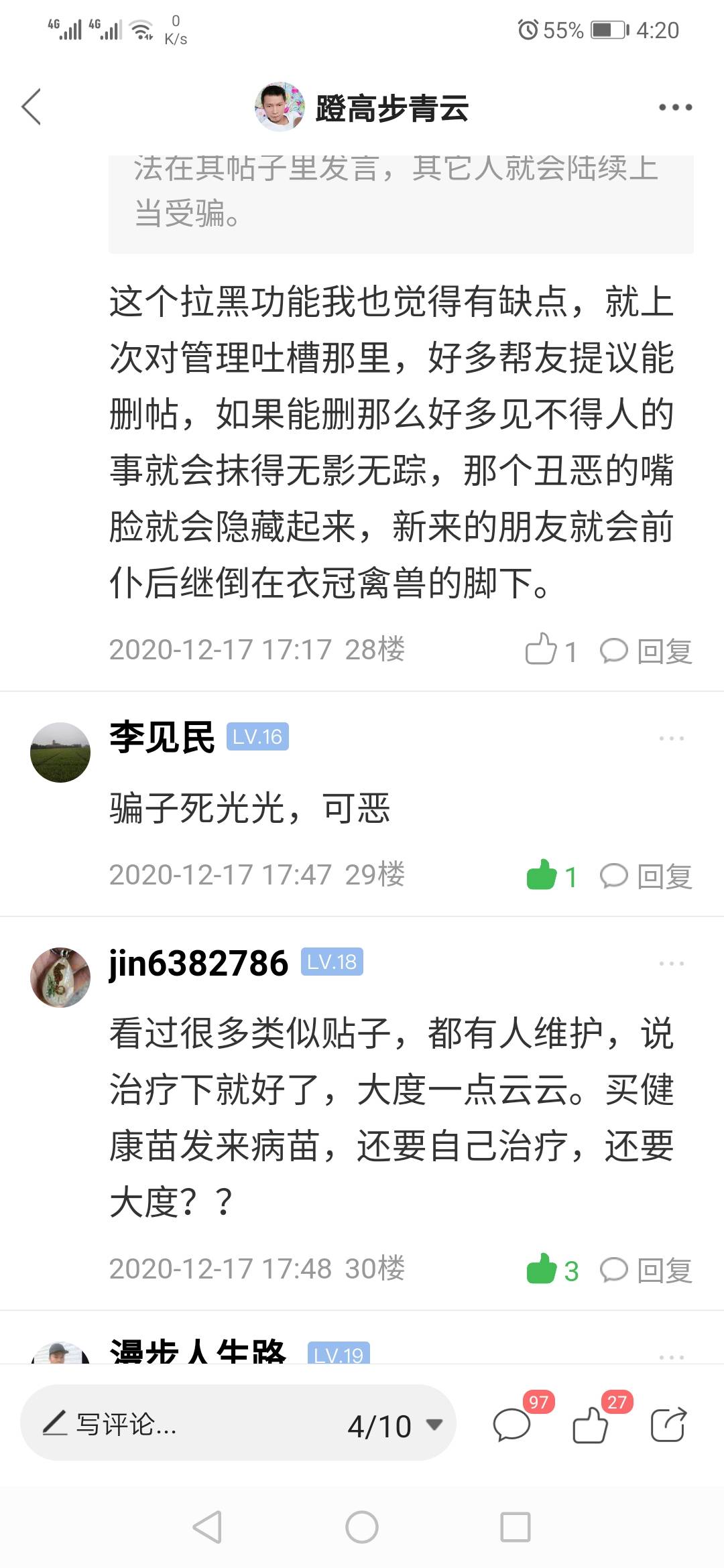Like the post via thumbs-up showing 27
The image size is (724, 1568).
[x=599, y=1421]
